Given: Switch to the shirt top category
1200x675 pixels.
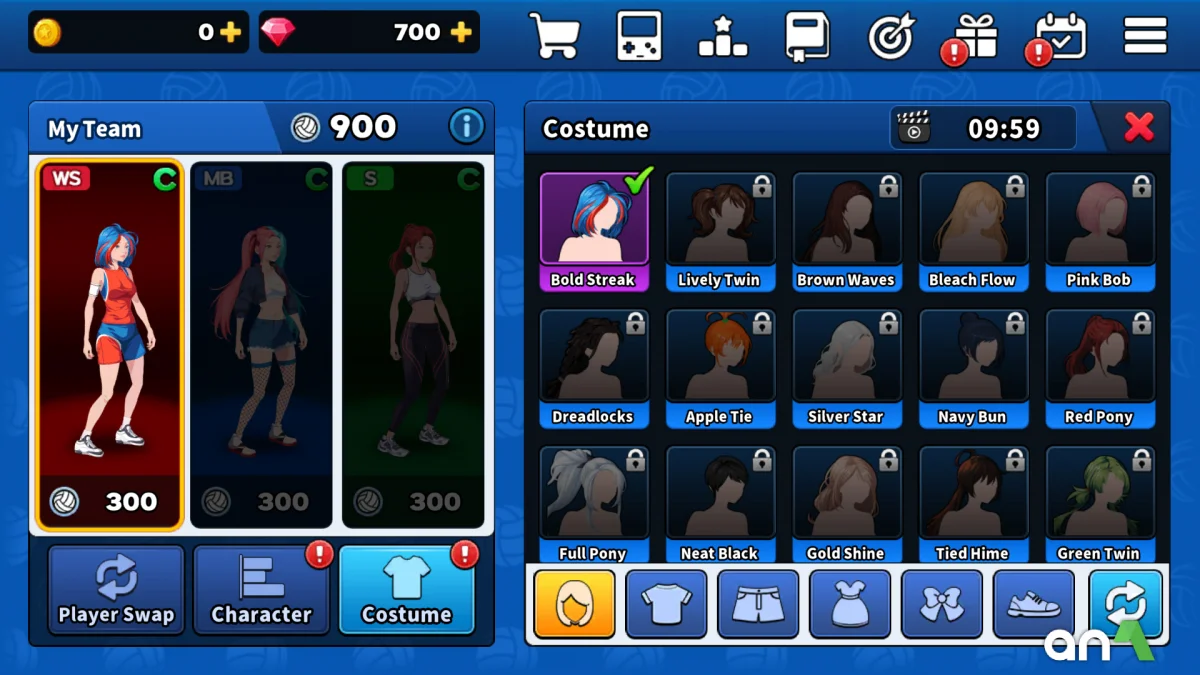Looking at the screenshot, I should [666, 604].
